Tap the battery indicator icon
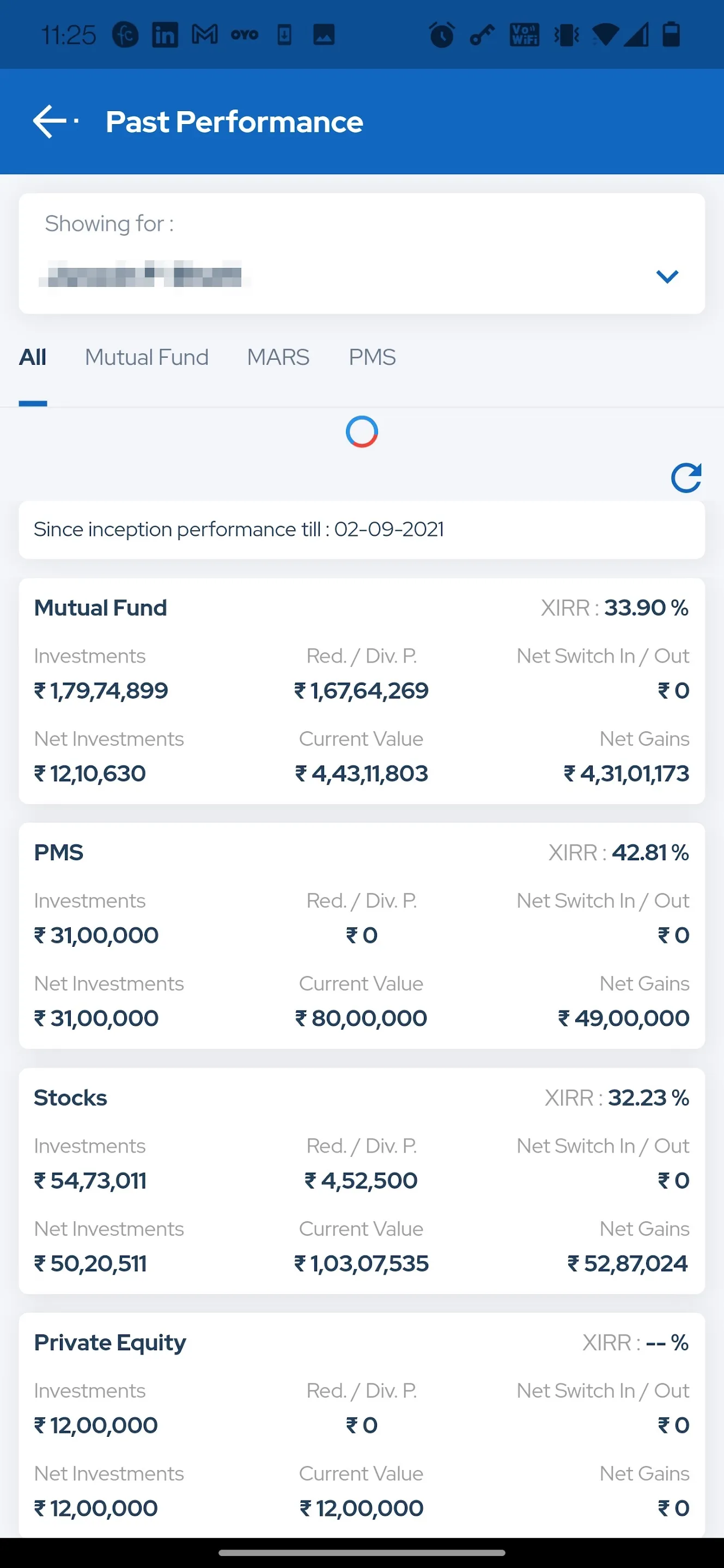This screenshot has height=1568, width=724. point(670,34)
